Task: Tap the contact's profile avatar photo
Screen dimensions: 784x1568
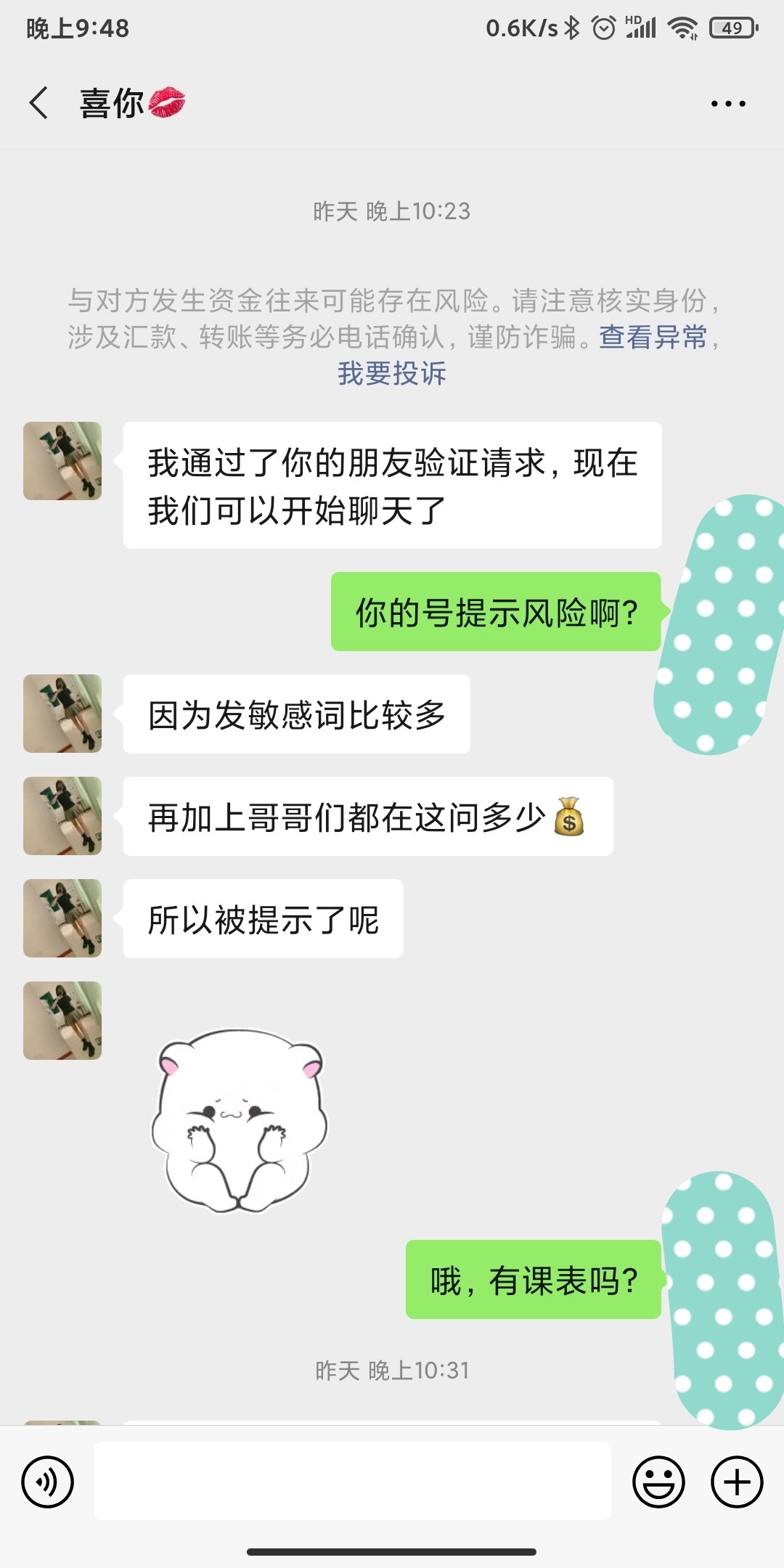Action: [x=62, y=461]
